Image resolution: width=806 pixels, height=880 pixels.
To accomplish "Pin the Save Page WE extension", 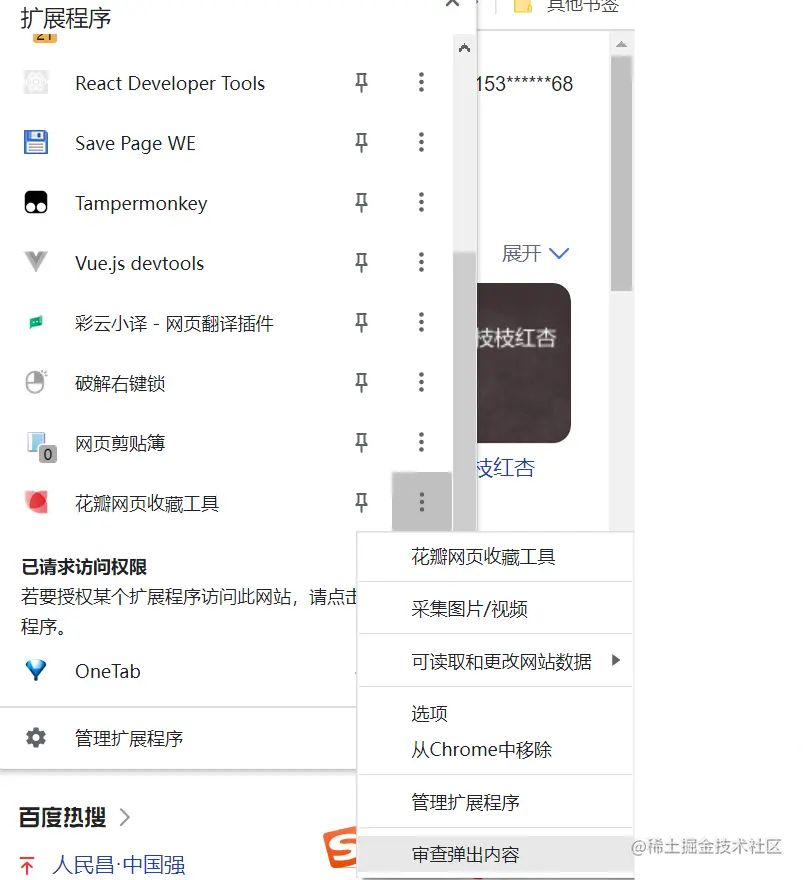I will coord(362,143).
